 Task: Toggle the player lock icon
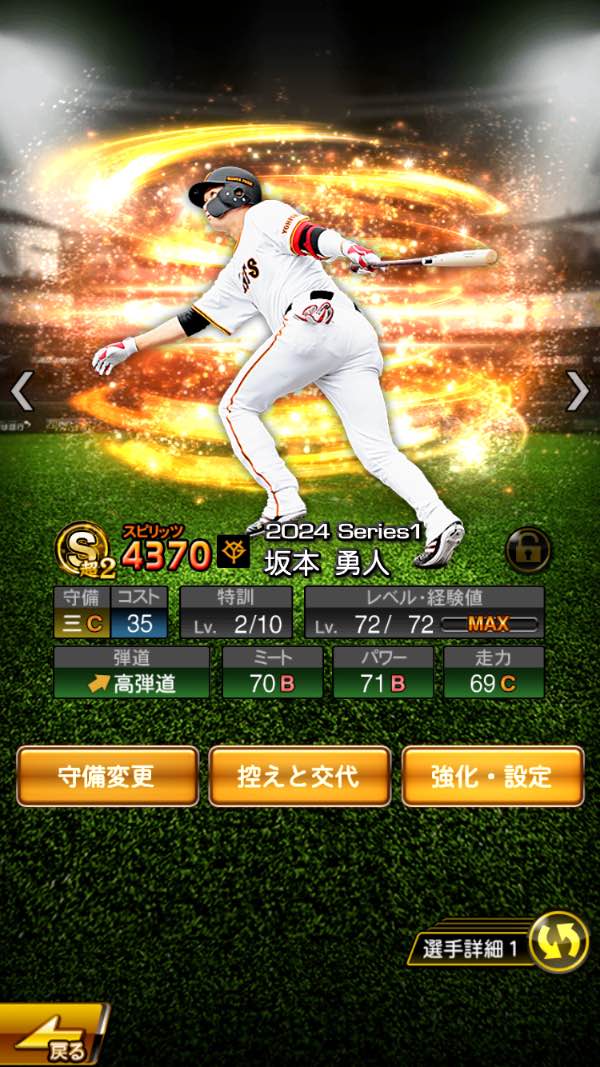[x=528, y=550]
